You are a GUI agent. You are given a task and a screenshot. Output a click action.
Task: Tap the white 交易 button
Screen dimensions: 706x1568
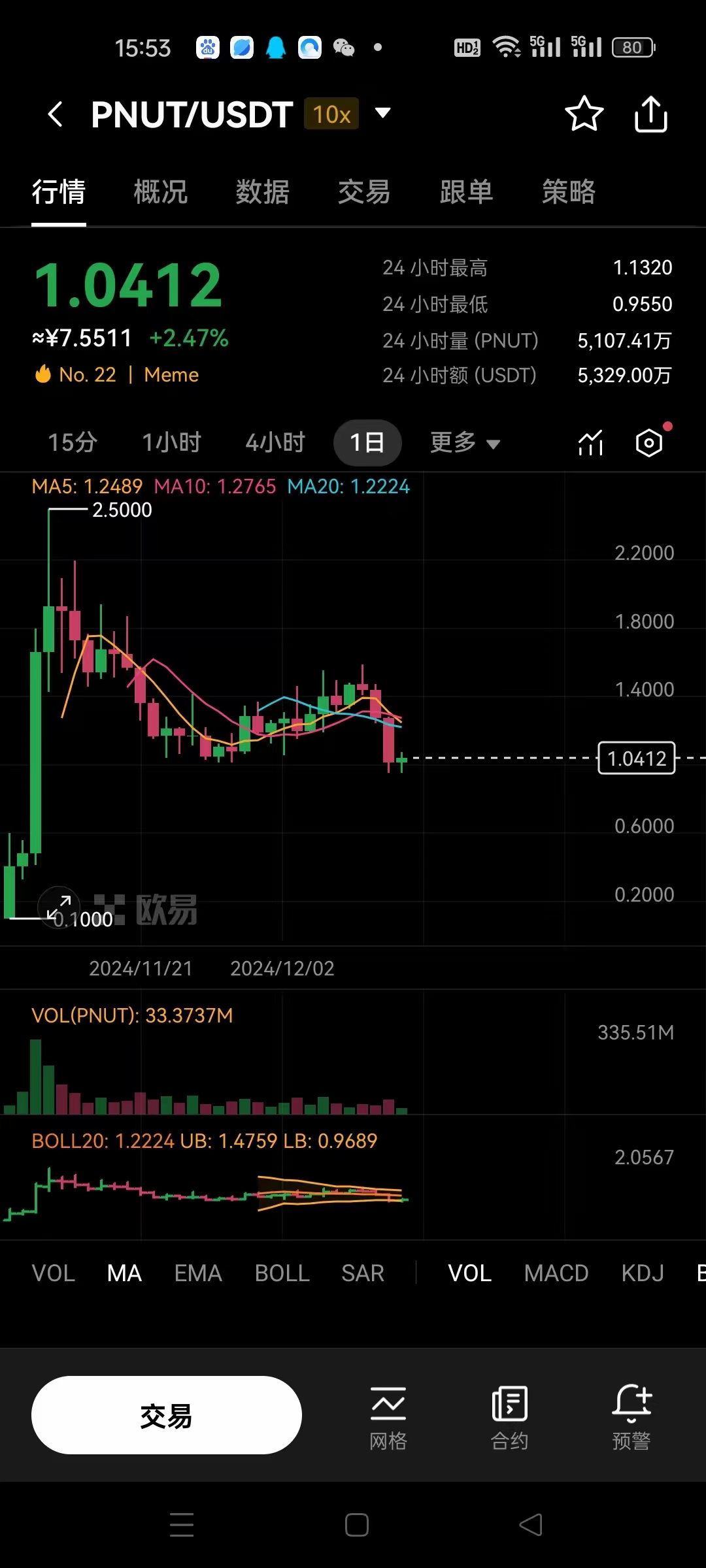tap(167, 1415)
